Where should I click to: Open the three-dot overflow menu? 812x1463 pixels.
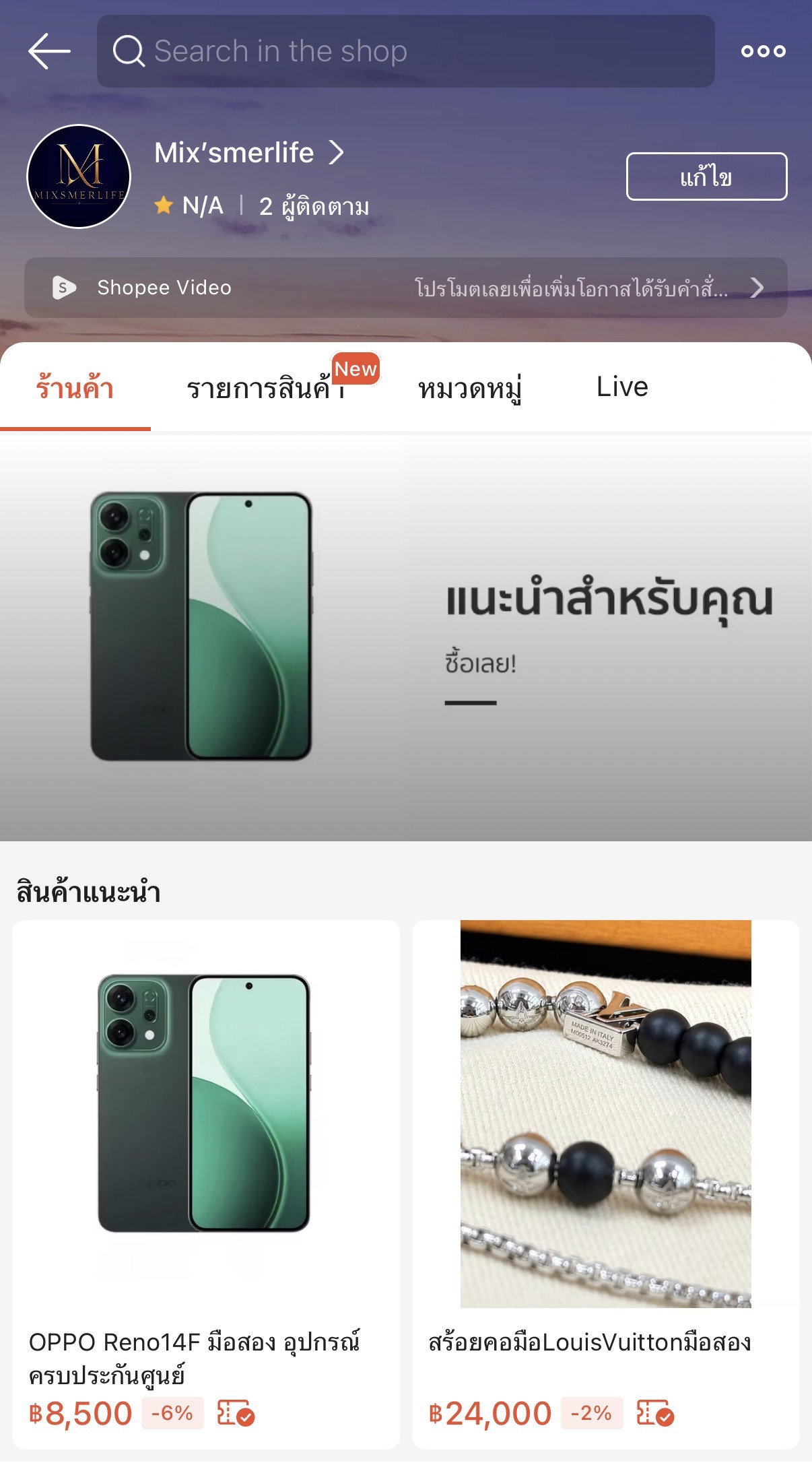[763, 51]
